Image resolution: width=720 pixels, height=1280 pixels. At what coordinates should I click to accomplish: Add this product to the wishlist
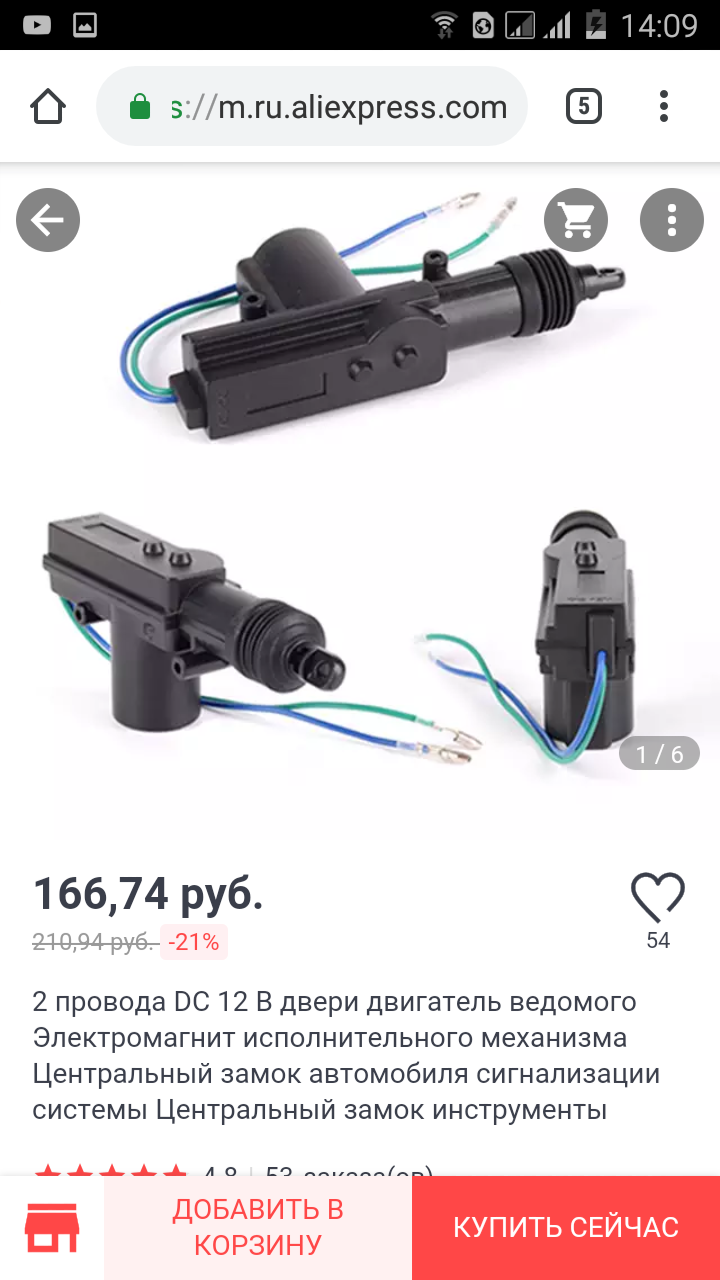point(658,897)
